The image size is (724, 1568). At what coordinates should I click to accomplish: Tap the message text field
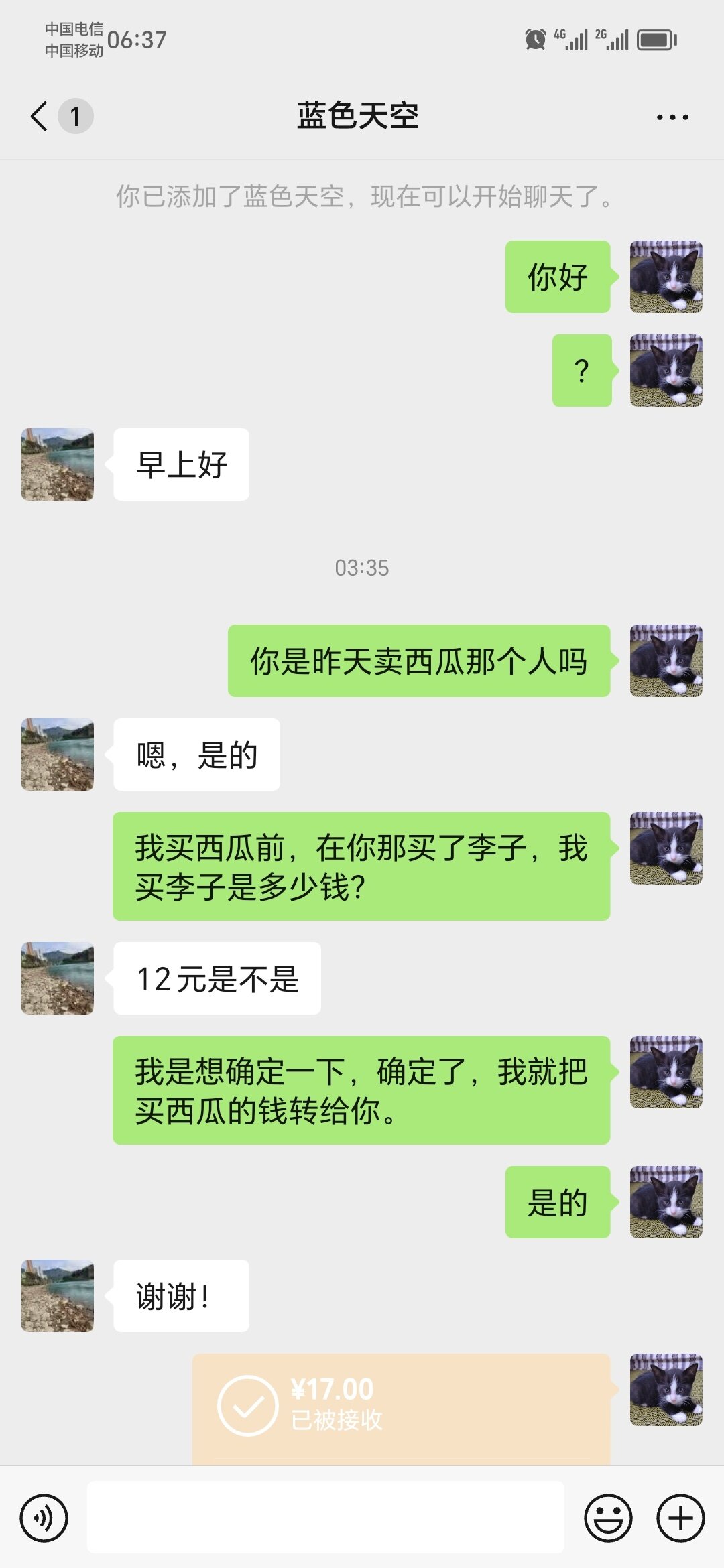tap(325, 1518)
